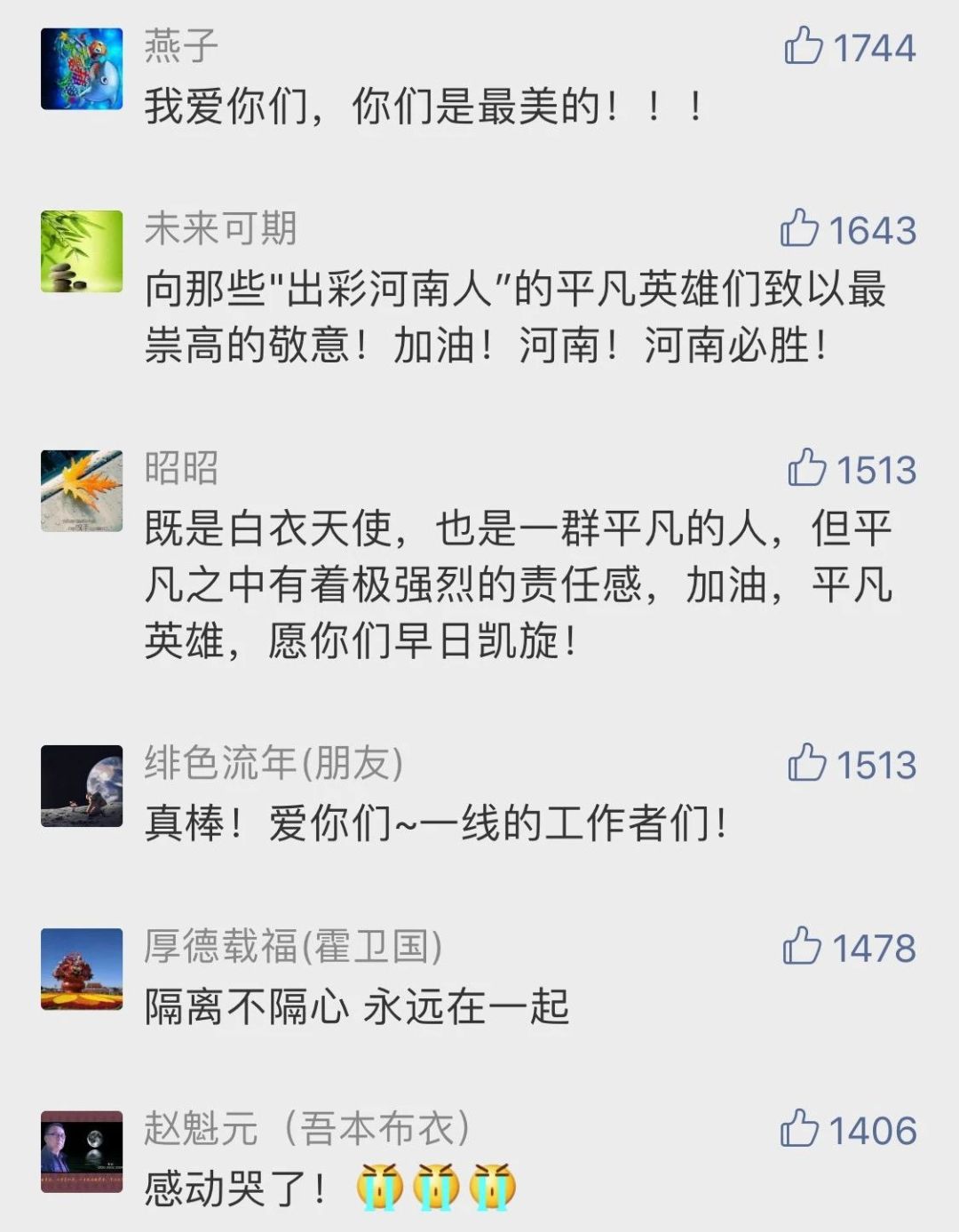The height and width of the screenshot is (1232, 959).
Task: Like 绯色流年(朋友)'s comment
Action: 806,763
